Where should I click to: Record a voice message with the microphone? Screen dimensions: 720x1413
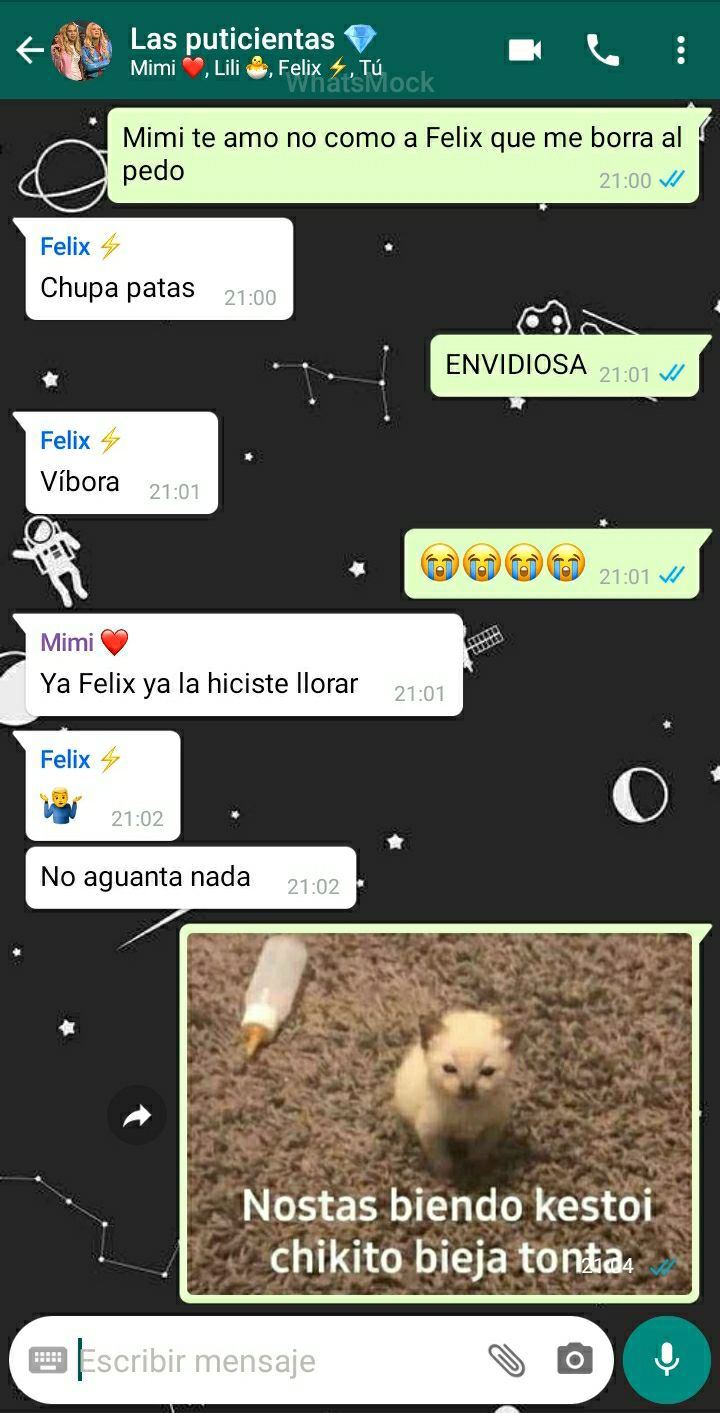pyautogui.click(x=667, y=1360)
